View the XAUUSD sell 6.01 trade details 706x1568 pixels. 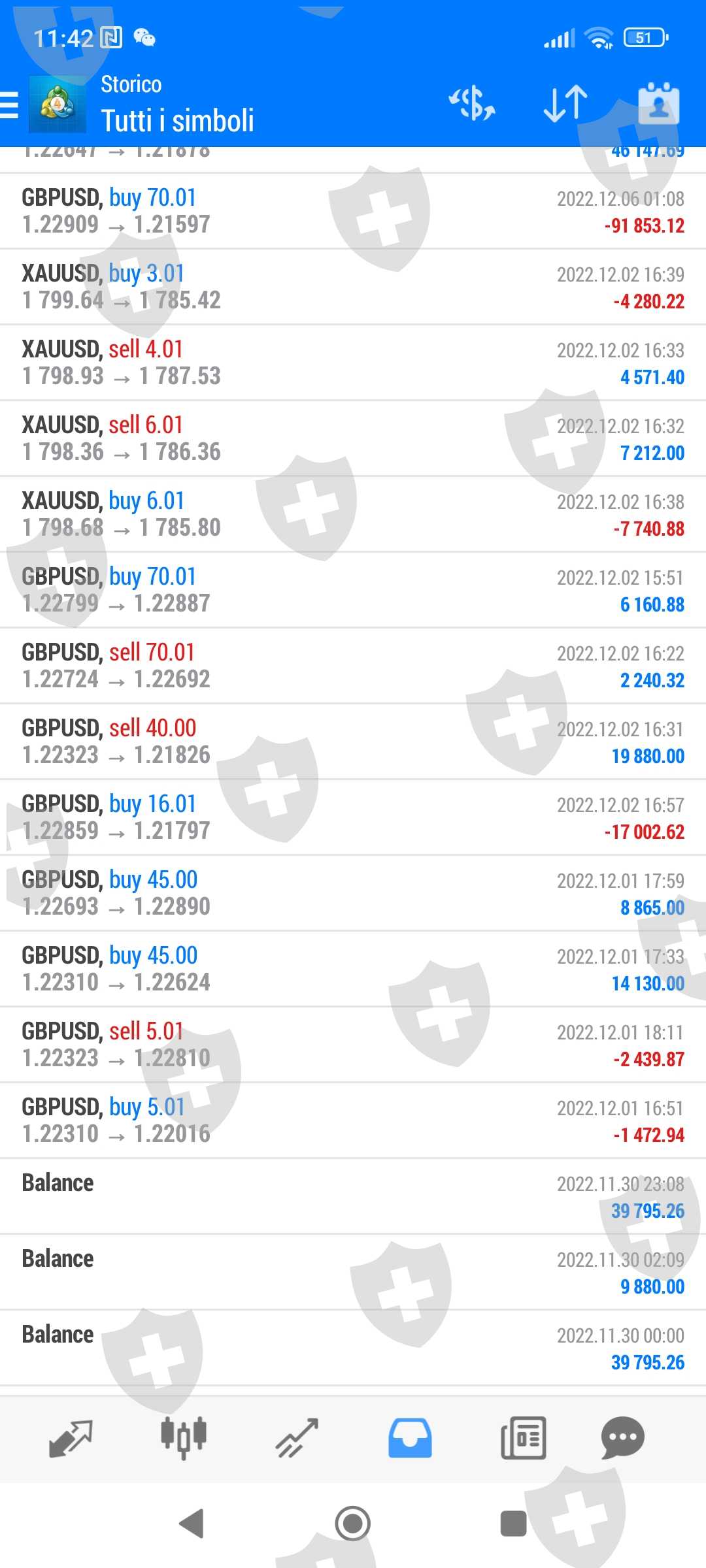tap(353, 438)
